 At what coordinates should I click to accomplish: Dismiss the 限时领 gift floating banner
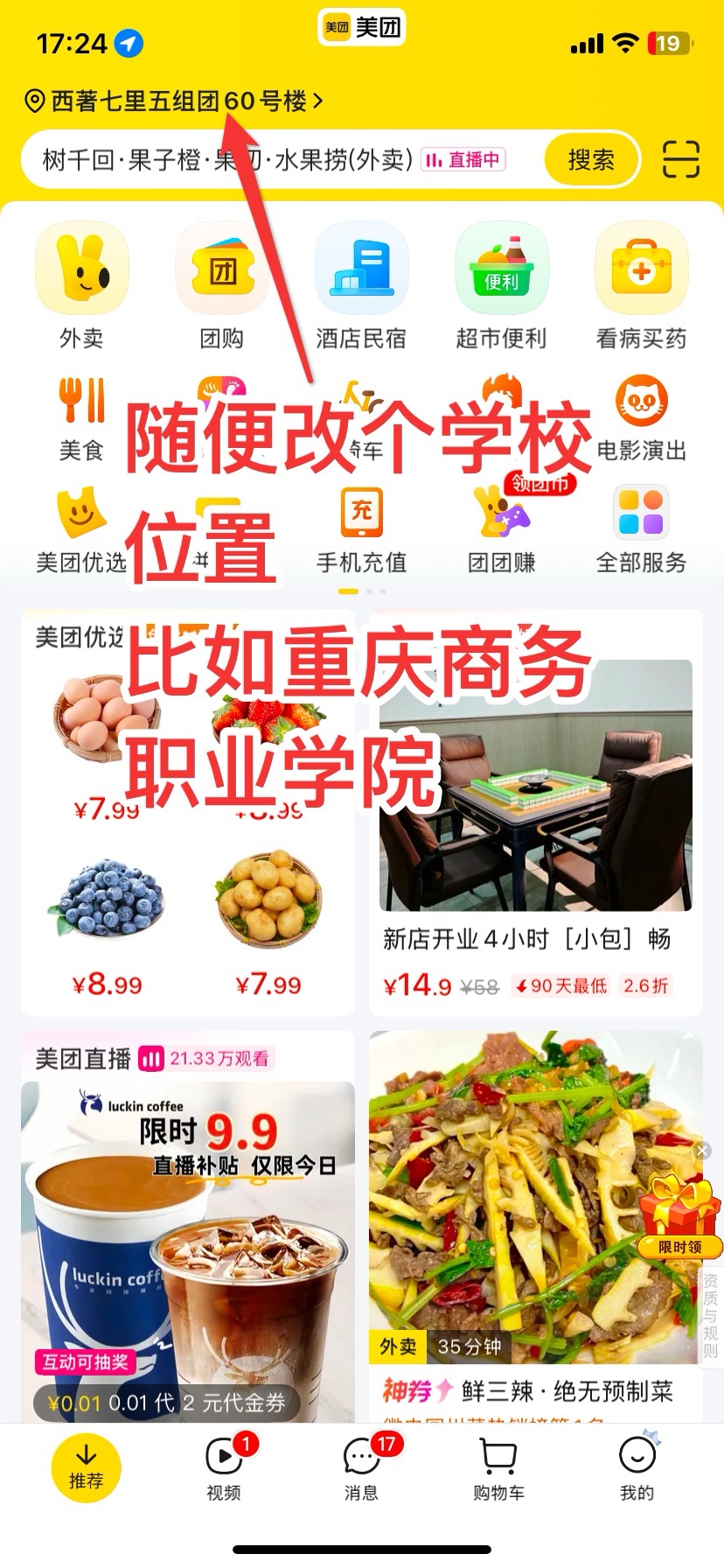[x=702, y=1151]
